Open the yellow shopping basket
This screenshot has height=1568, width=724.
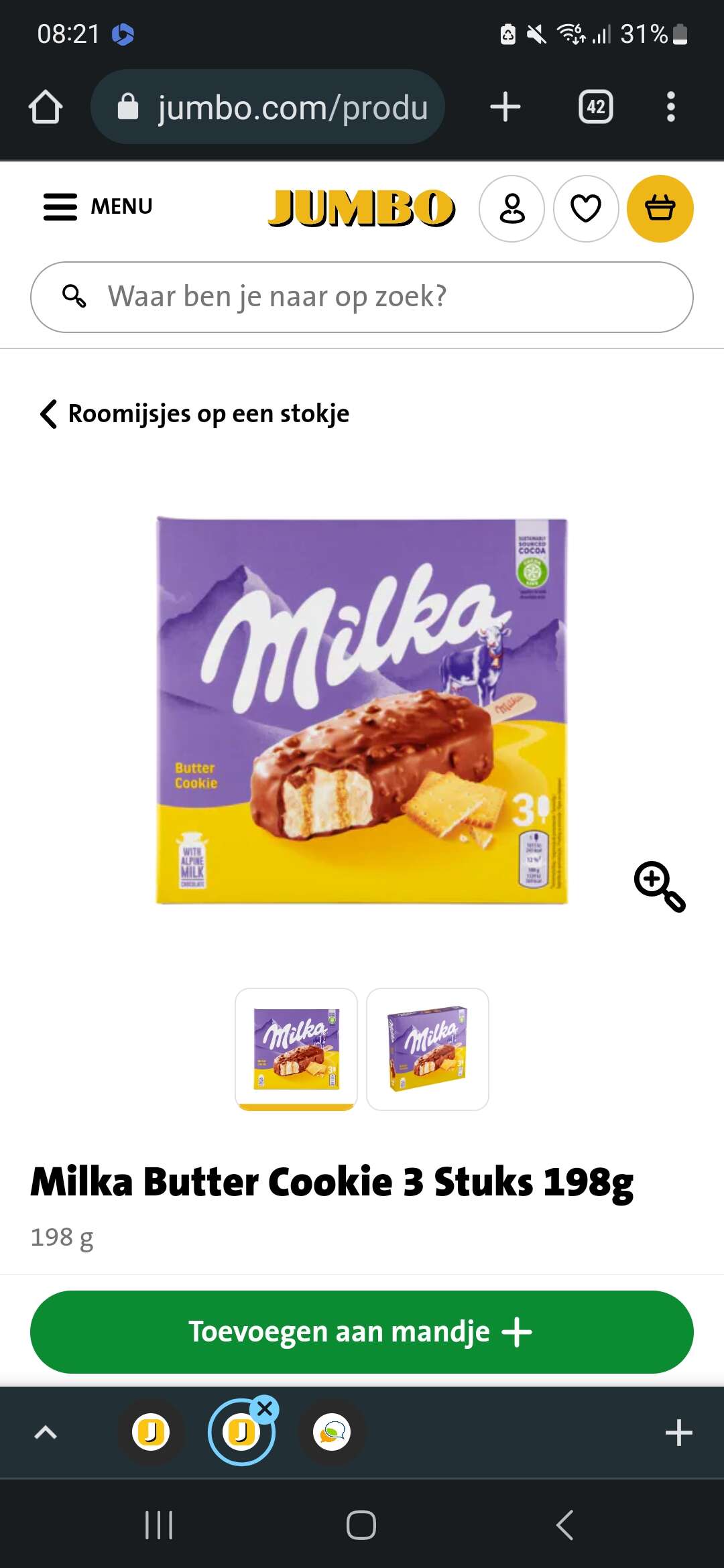click(x=660, y=208)
